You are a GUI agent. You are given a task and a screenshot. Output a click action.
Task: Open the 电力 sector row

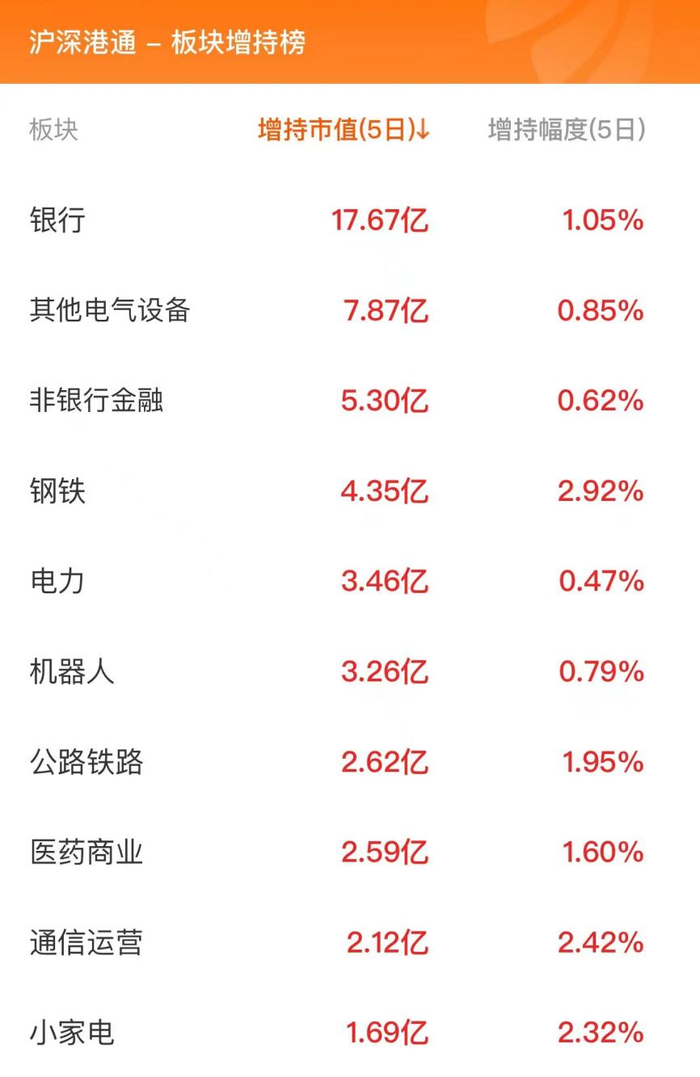coord(57,581)
